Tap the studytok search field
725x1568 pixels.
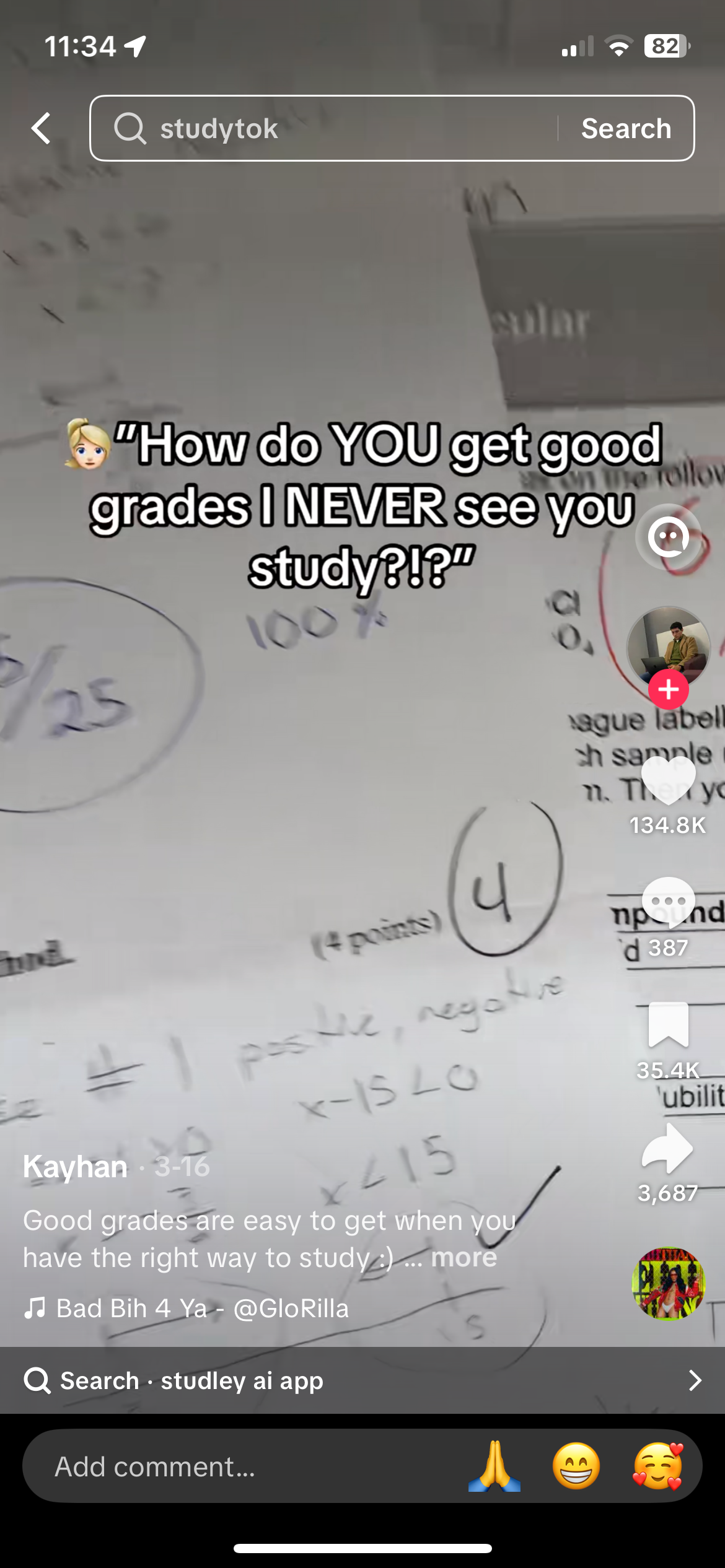(335, 128)
